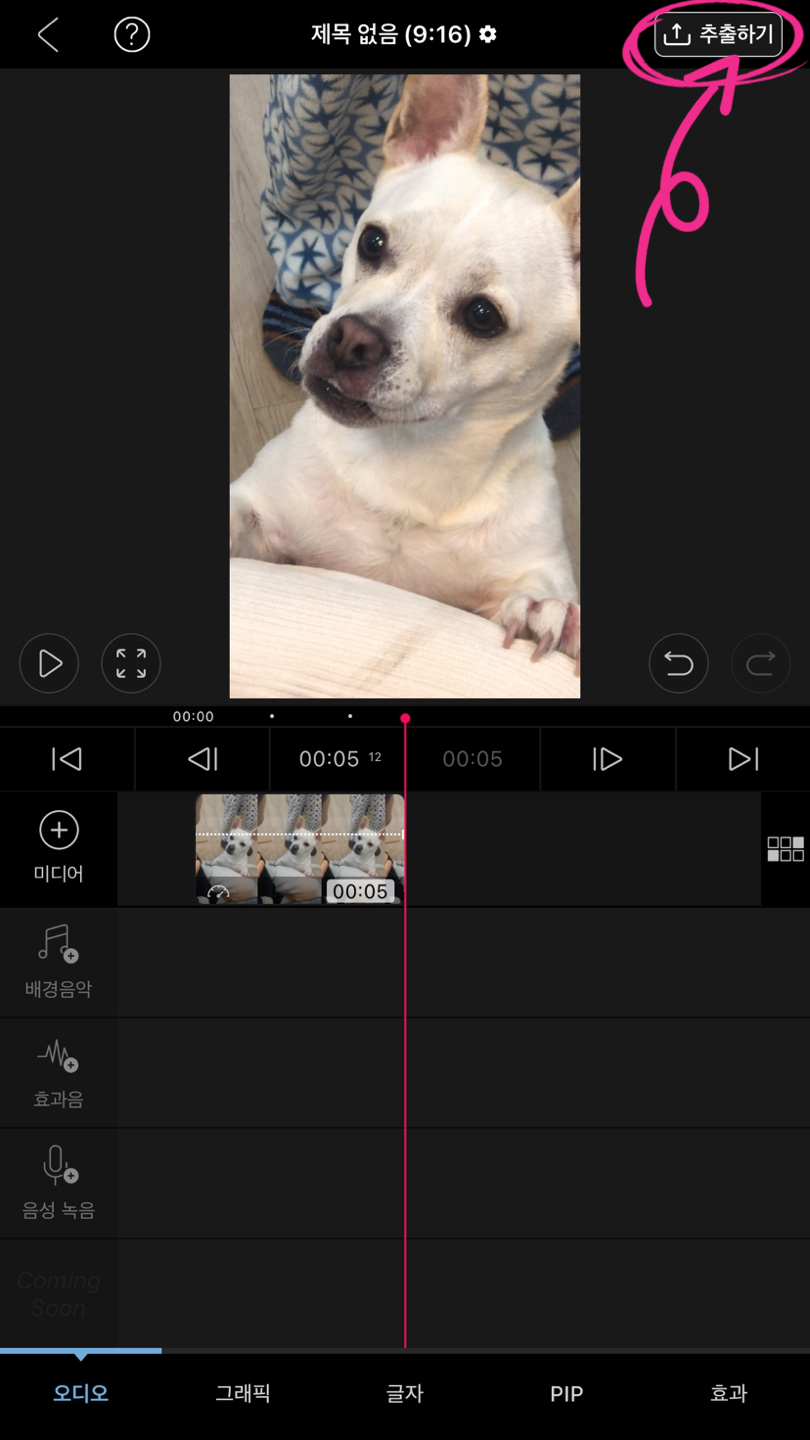Tap the 추출하기 export button
Viewport: 810px width, 1440px height.
[x=718, y=35]
